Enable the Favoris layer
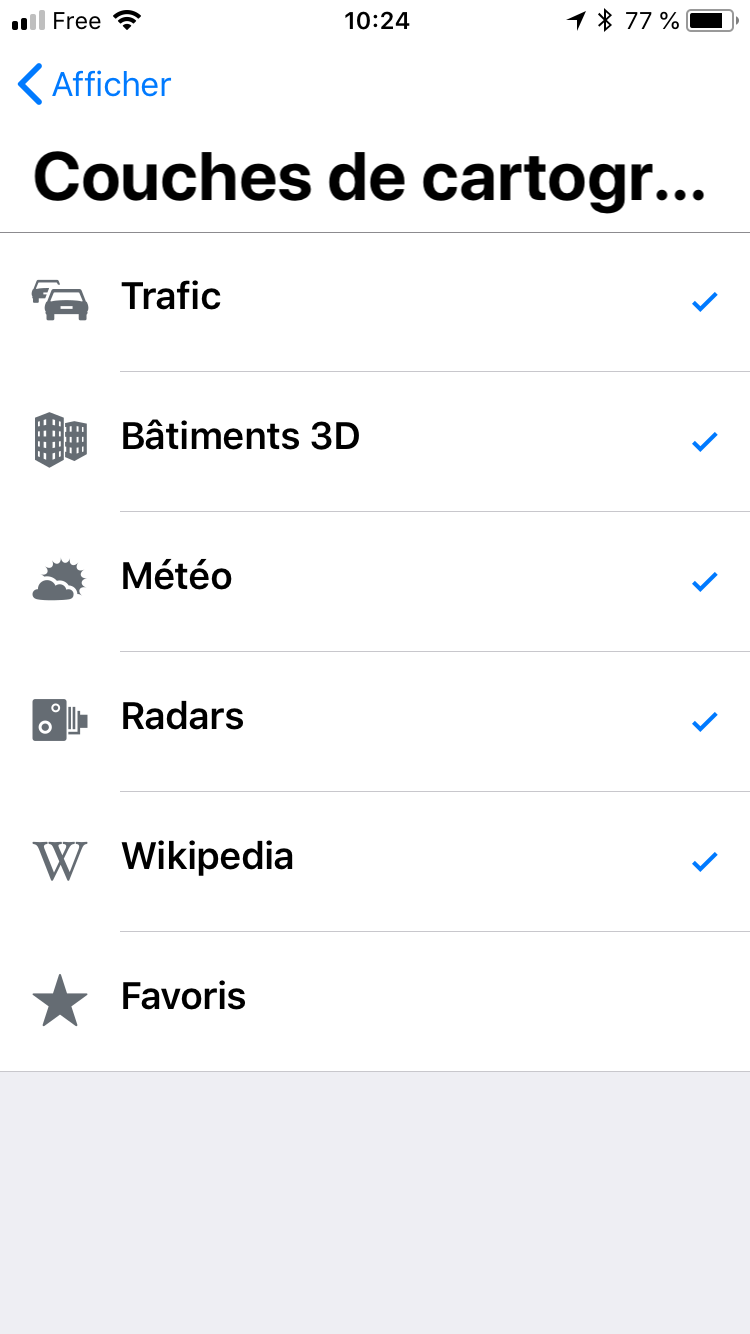The height and width of the screenshot is (1334, 750). pos(375,1000)
